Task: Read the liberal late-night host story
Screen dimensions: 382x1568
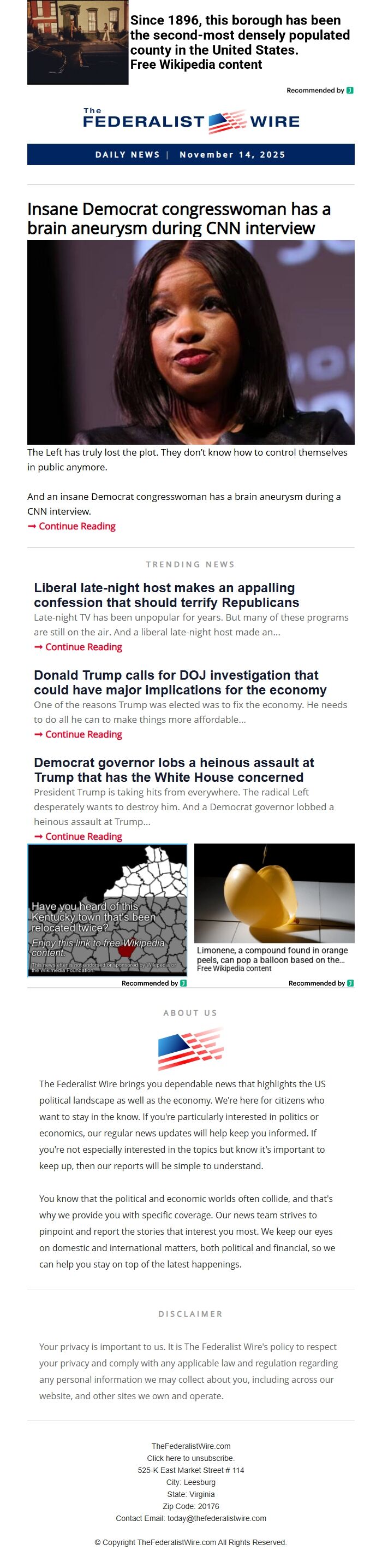Action: click(166, 595)
